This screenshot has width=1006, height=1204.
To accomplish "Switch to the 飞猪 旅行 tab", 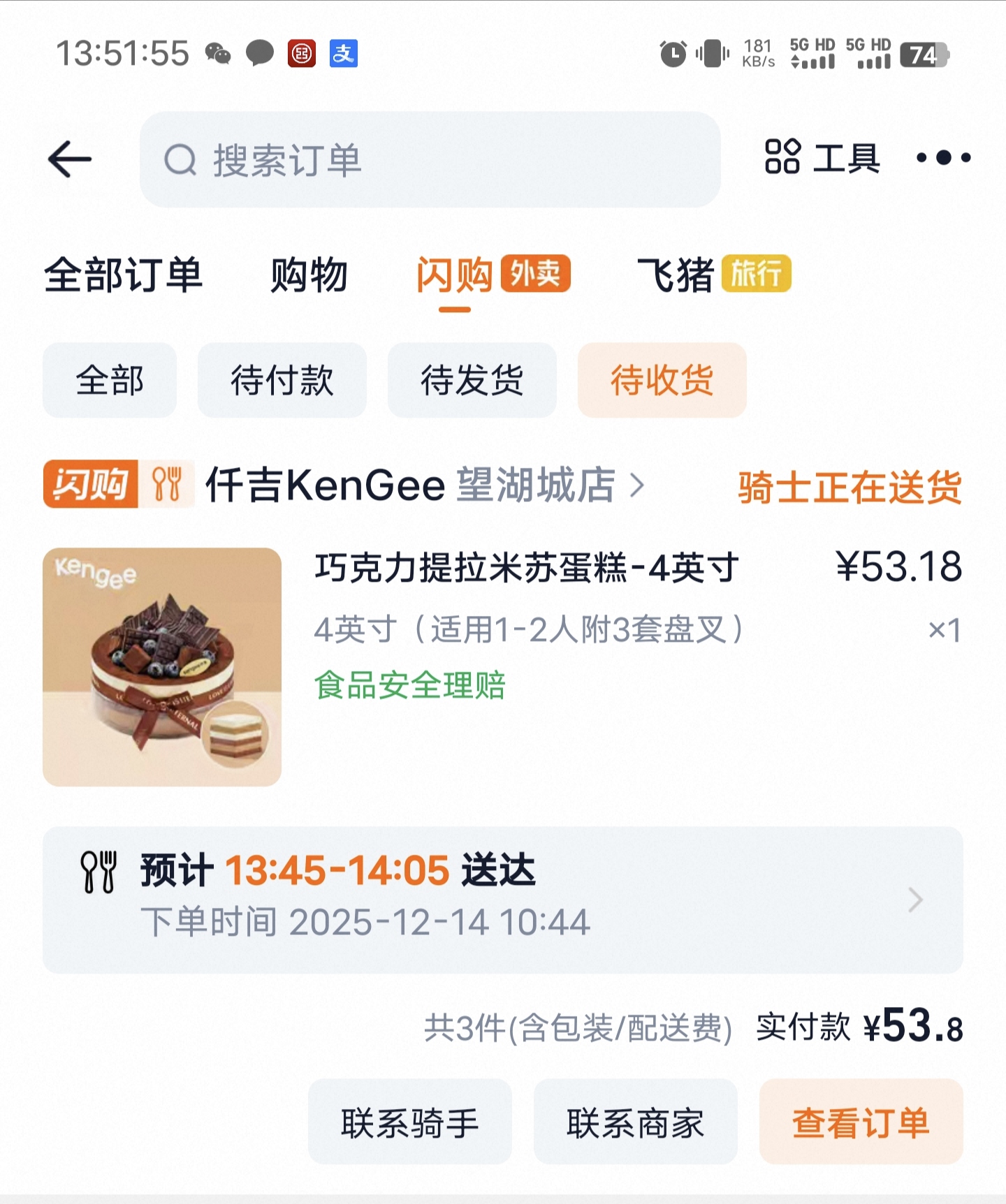I will tap(713, 274).
